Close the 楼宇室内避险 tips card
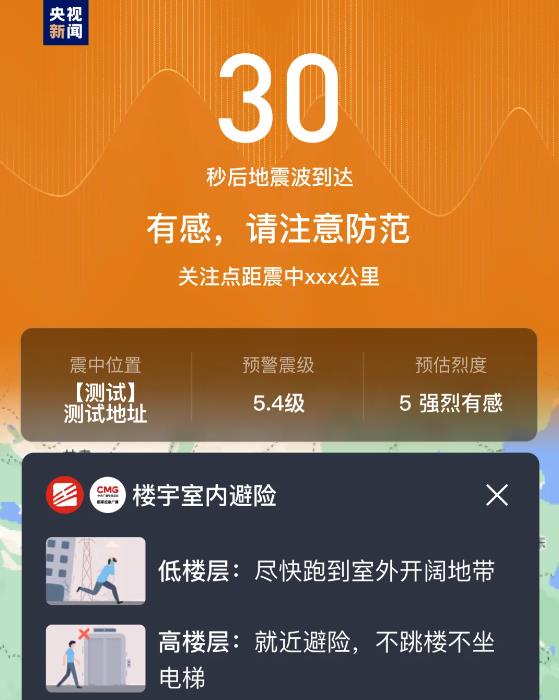Screen dimensions: 559x700 [x=497, y=495]
